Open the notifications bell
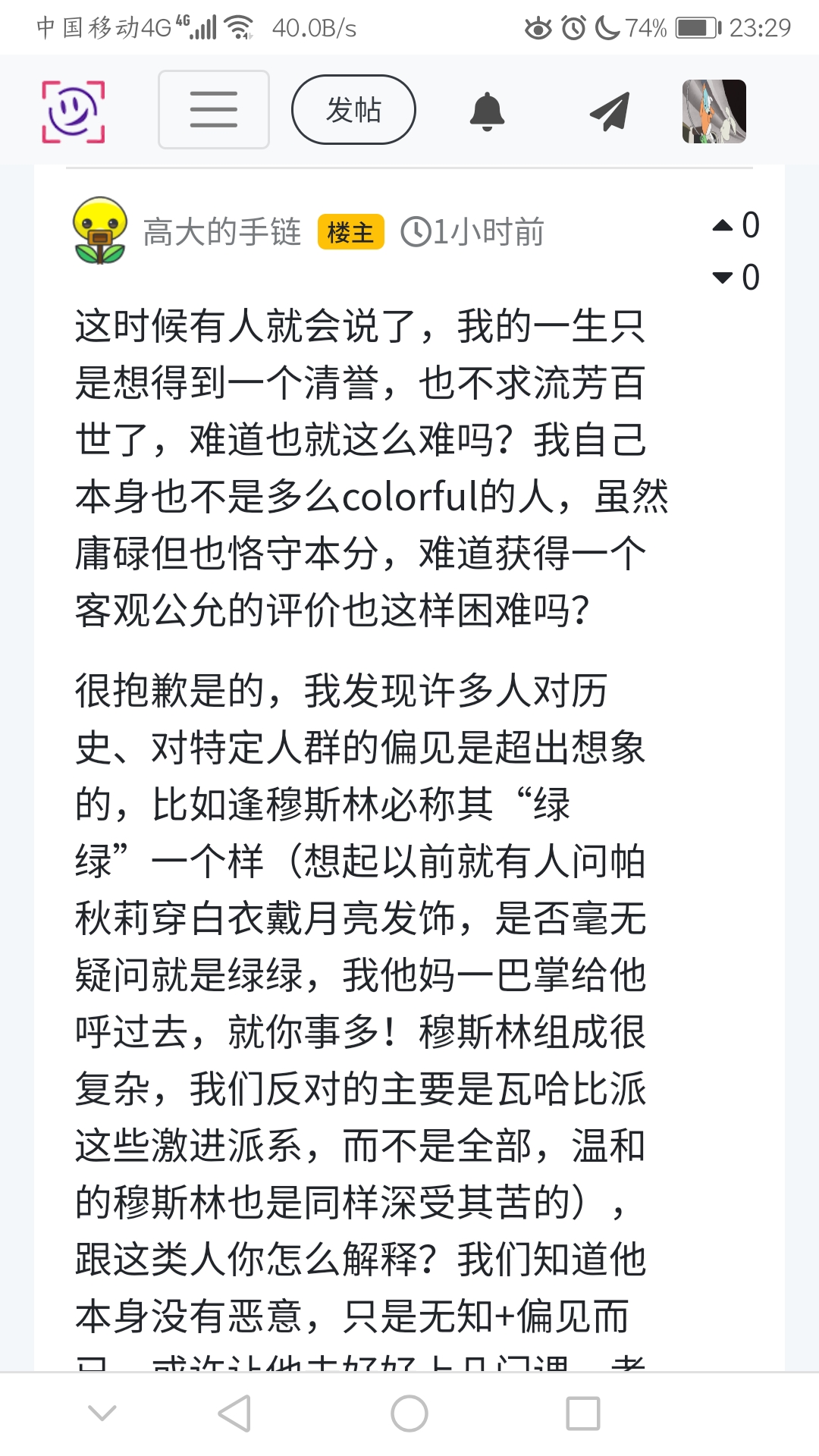Viewport: 819px width, 1456px height. click(x=487, y=111)
